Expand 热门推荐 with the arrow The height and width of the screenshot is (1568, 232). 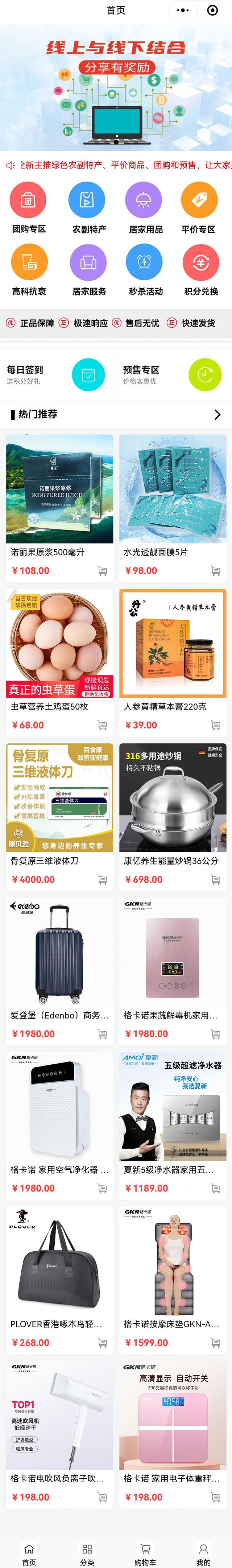(x=217, y=415)
